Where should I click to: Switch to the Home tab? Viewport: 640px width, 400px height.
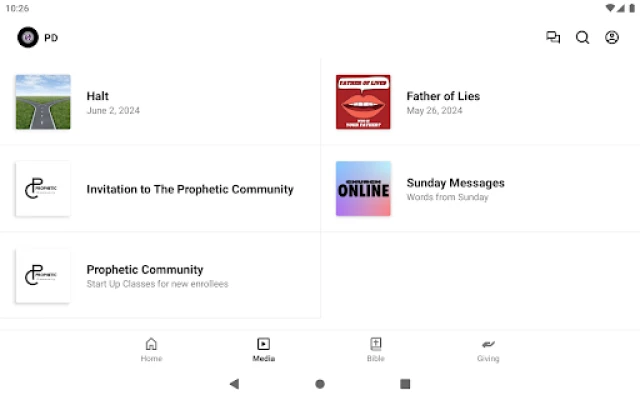click(x=151, y=349)
